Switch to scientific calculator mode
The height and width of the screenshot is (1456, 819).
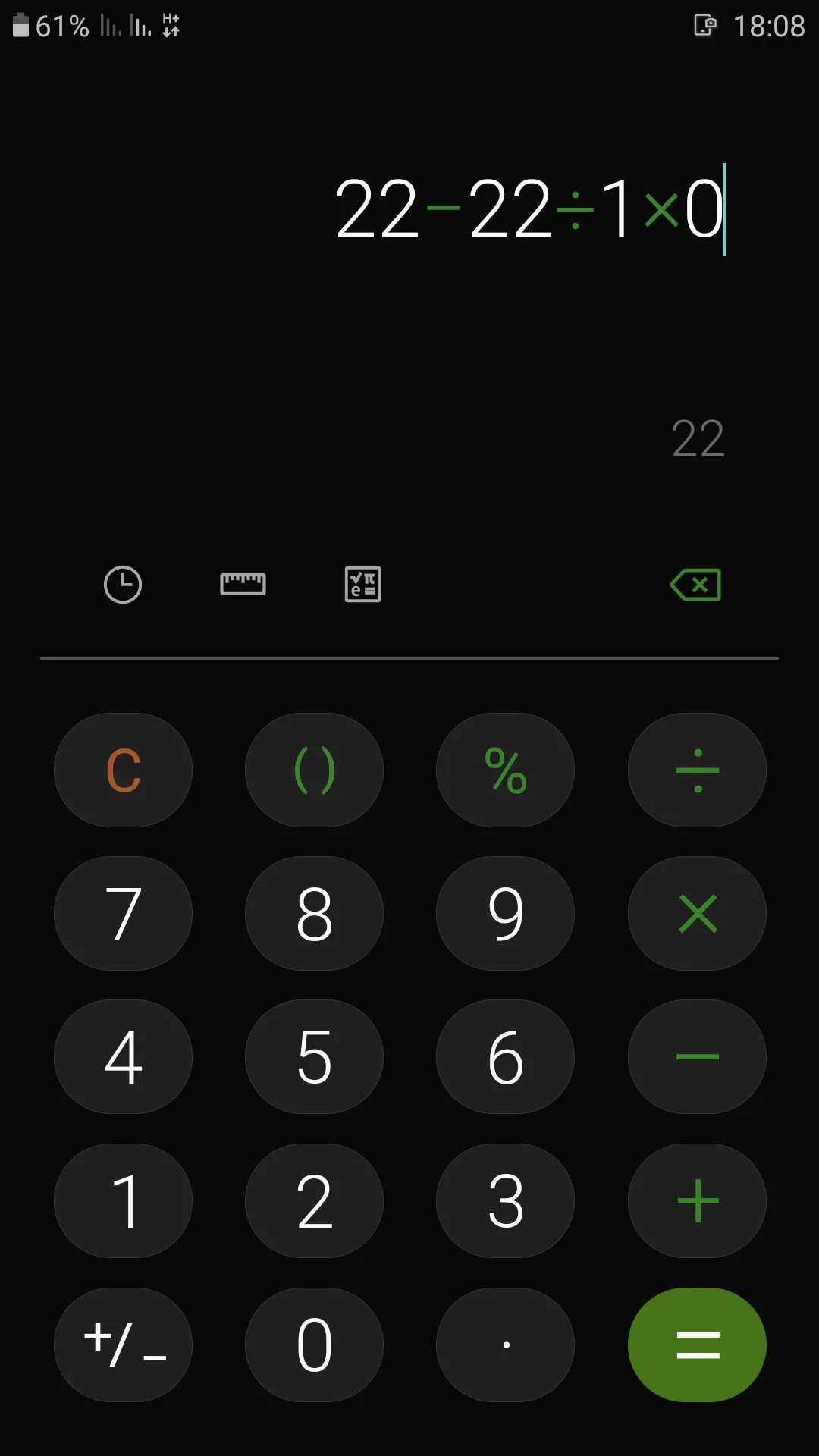(x=362, y=585)
